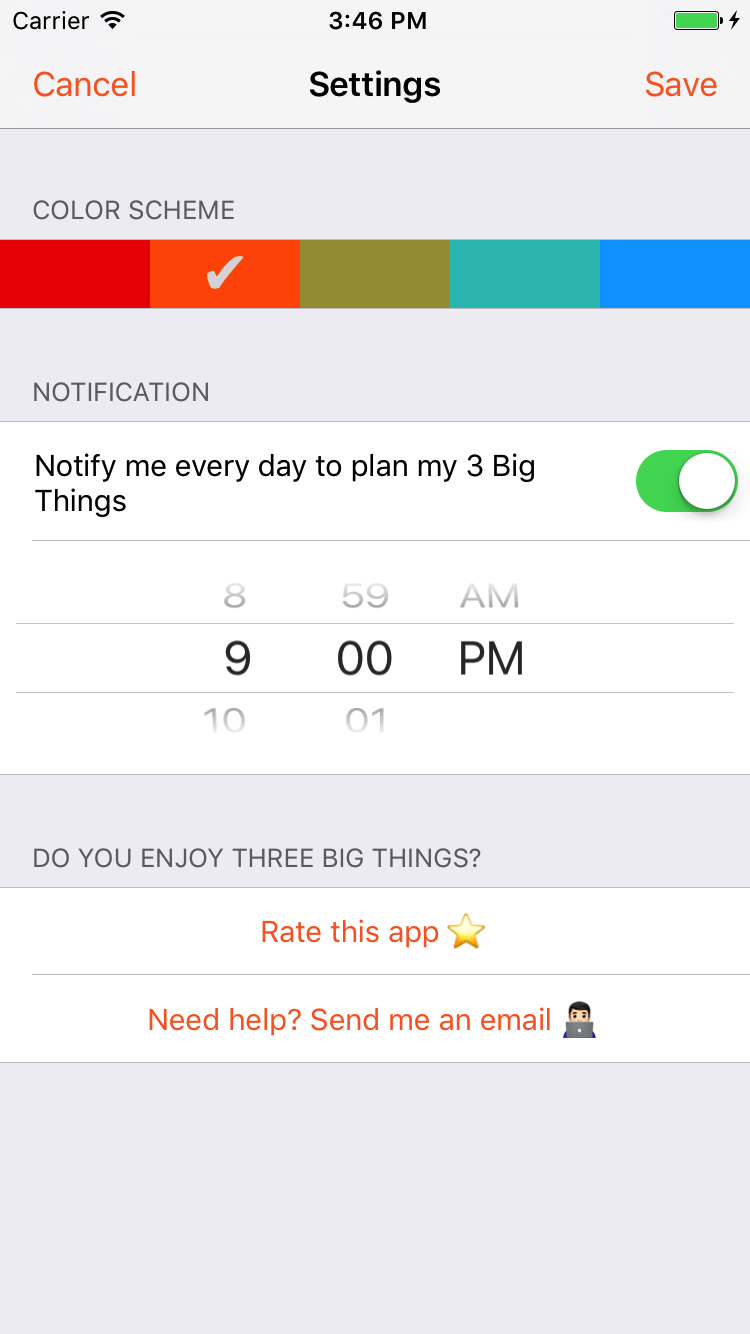The image size is (750, 1334).
Task: Tap Save to confirm settings
Action: [681, 85]
